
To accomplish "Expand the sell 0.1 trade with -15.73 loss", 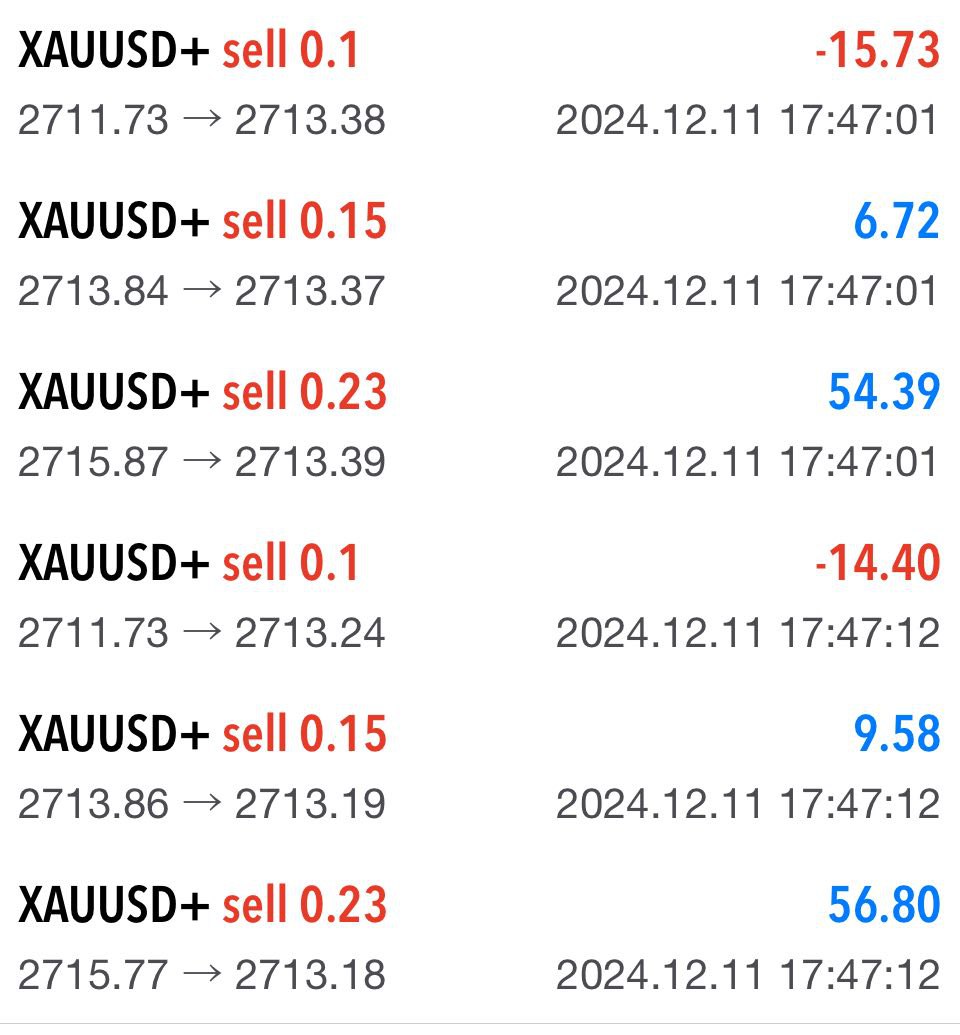I will coord(480,85).
